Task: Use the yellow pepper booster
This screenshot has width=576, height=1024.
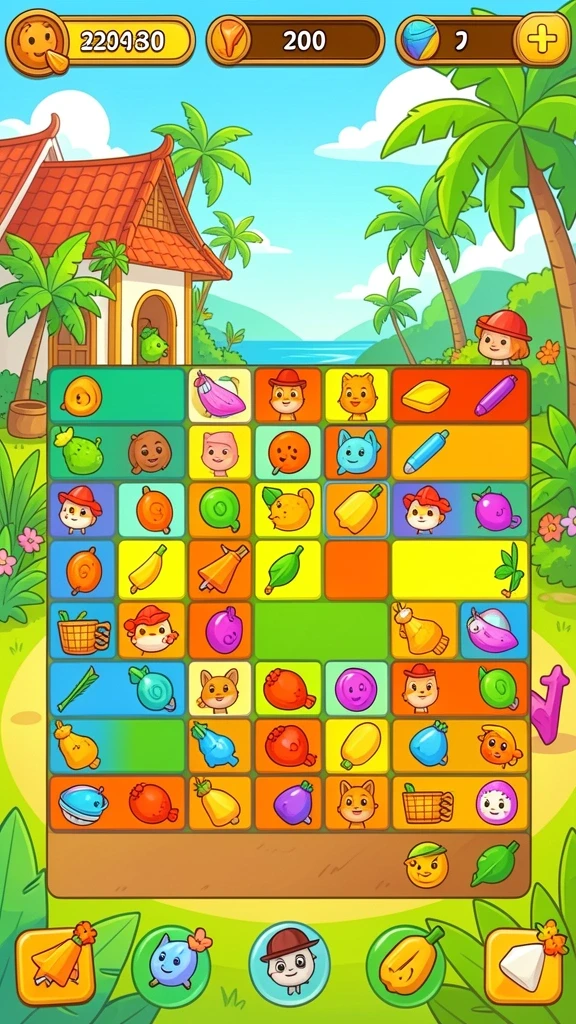Action: [x=406, y=965]
